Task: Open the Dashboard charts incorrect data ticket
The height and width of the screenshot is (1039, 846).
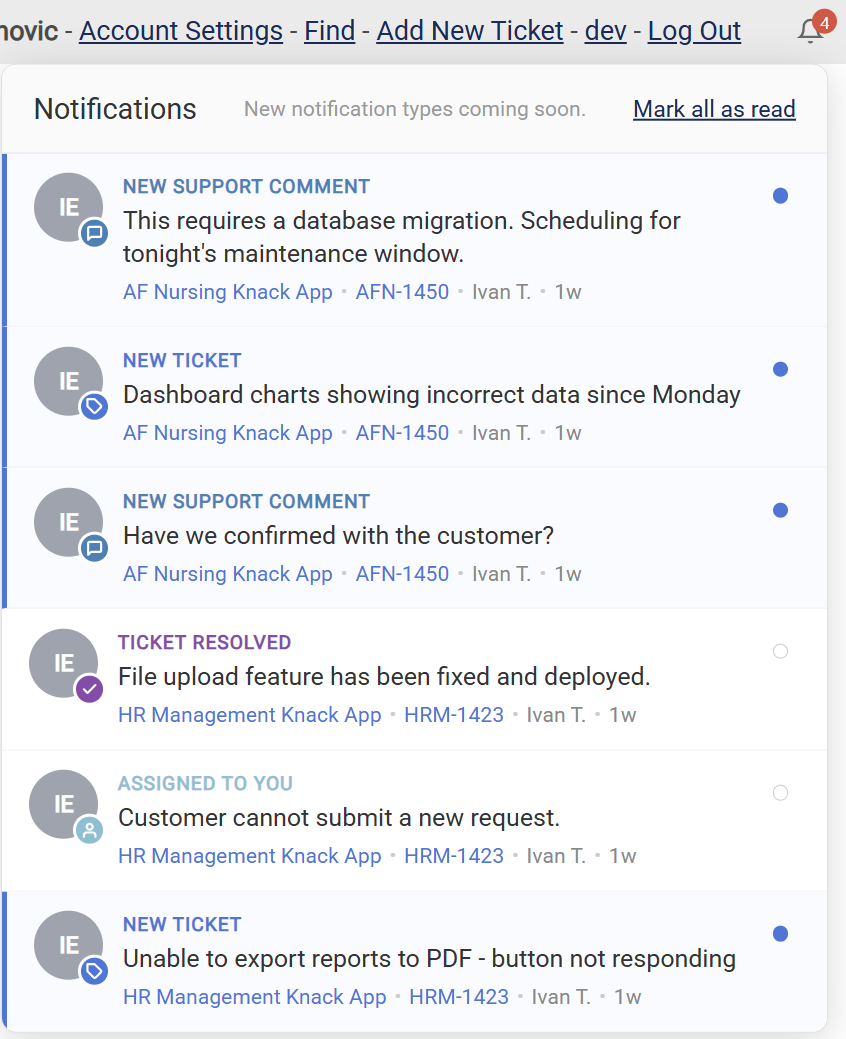Action: click(431, 395)
